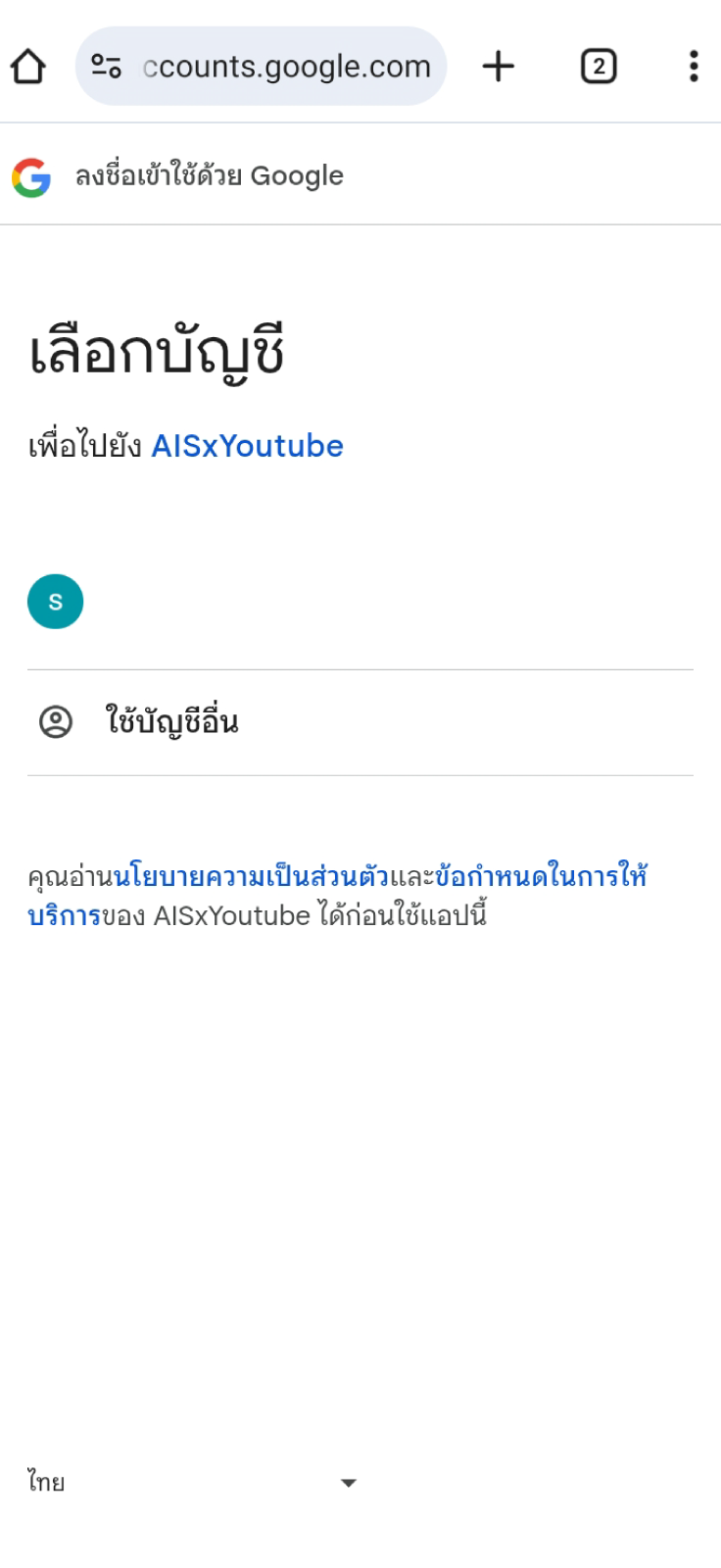The width and height of the screenshot is (721, 1568).
Task: Open a new browser tab
Action: 499,66
